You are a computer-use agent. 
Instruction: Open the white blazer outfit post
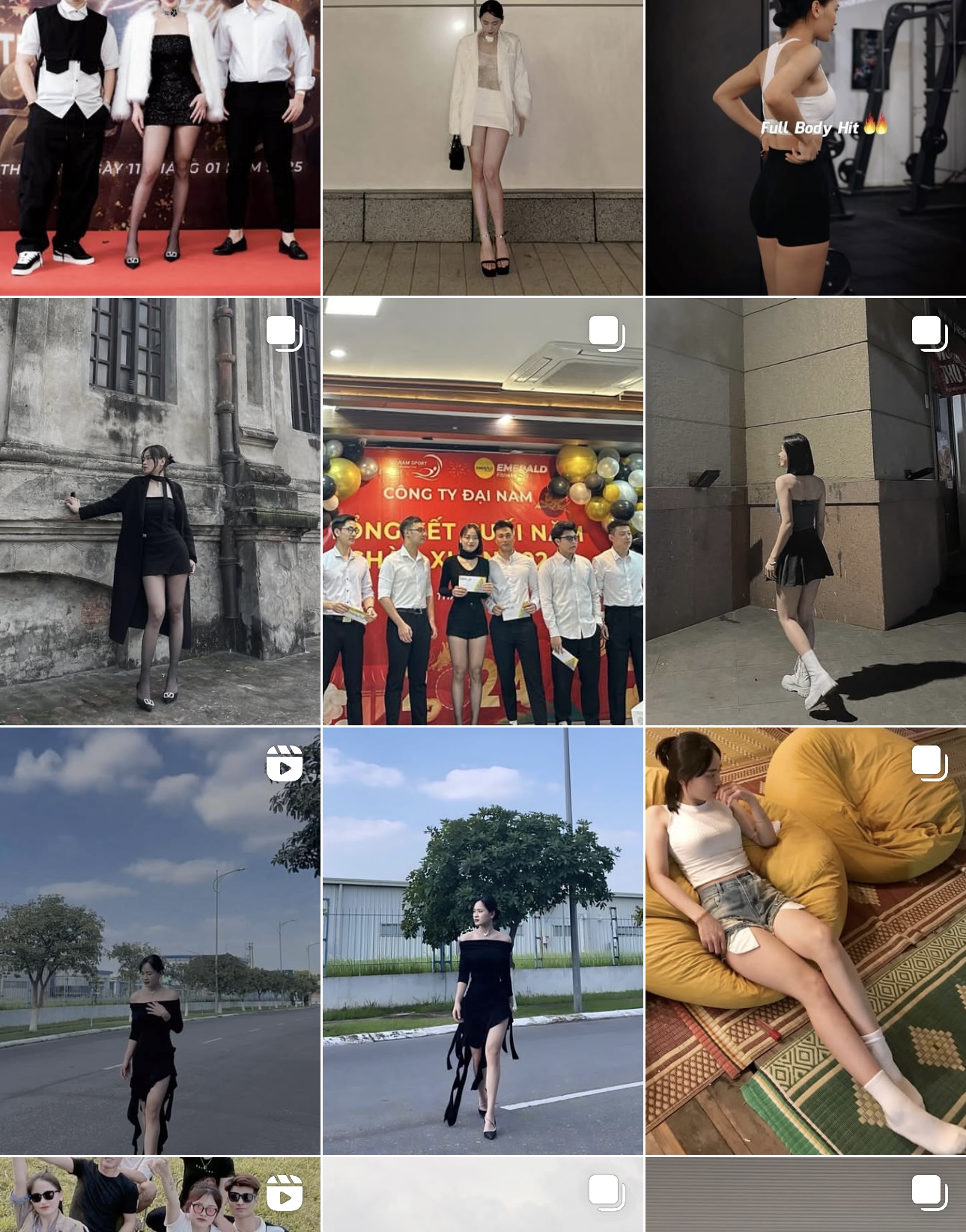click(483, 147)
